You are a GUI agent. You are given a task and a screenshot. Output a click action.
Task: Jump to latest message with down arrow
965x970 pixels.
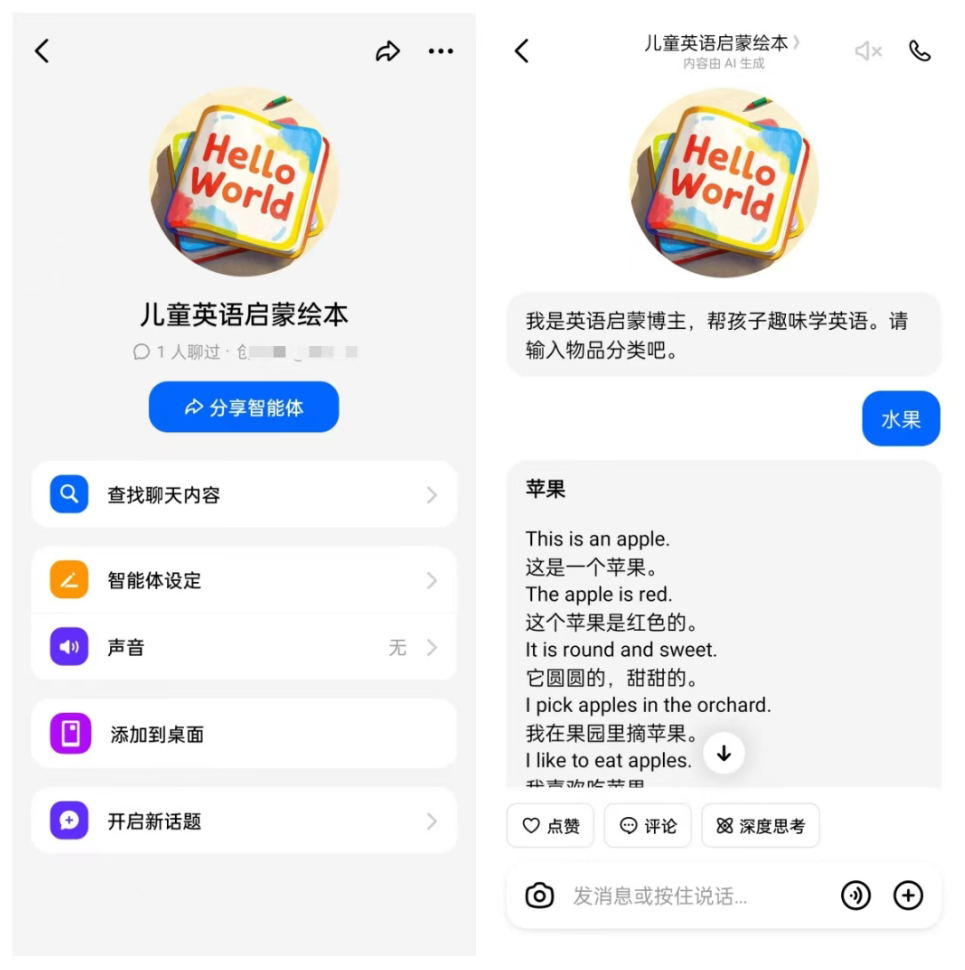click(724, 753)
